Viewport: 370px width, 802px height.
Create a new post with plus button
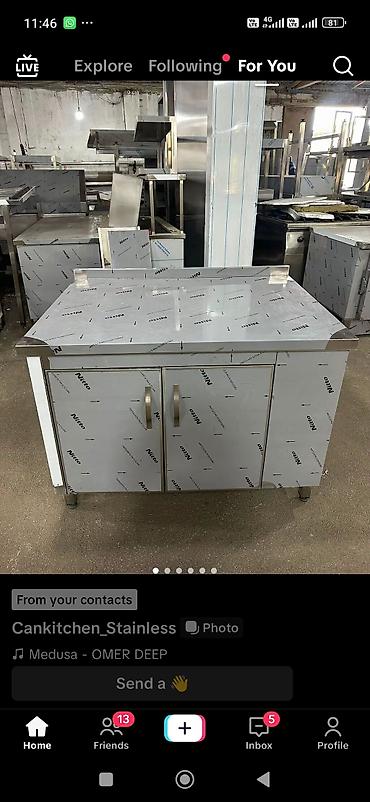point(185,728)
